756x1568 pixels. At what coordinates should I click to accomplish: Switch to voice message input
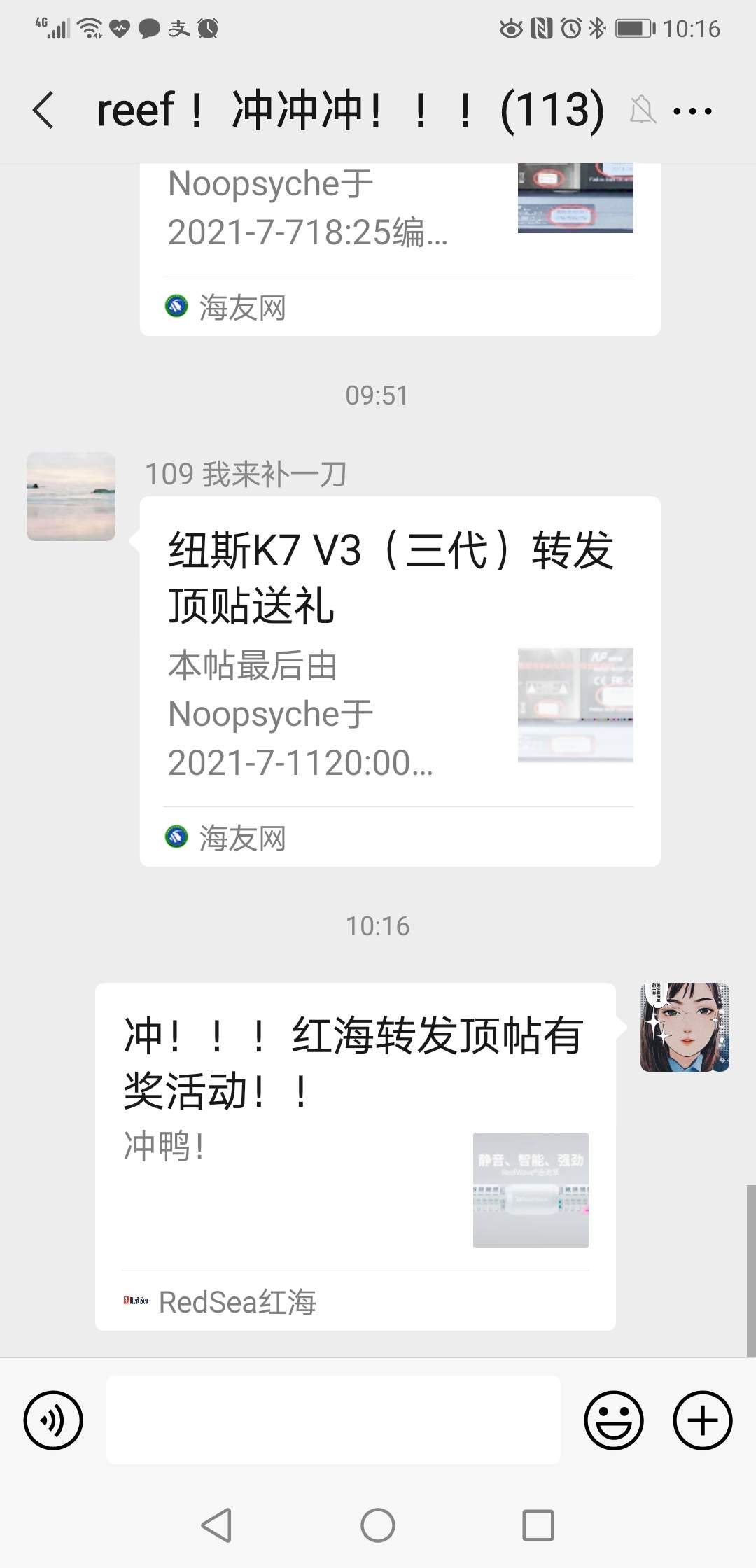point(53,1420)
